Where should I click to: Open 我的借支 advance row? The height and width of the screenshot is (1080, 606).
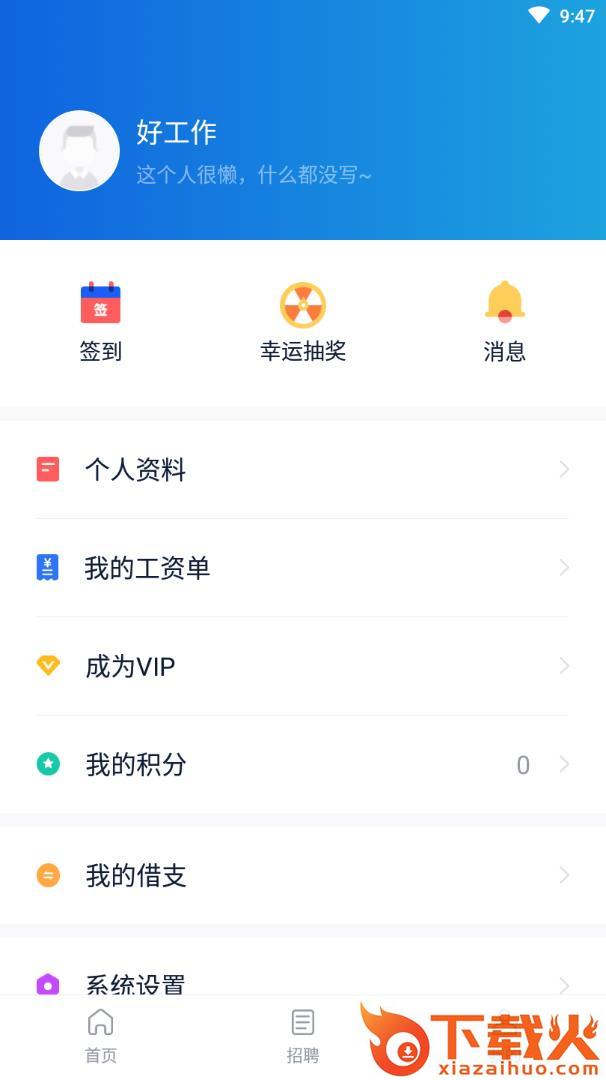(303, 875)
